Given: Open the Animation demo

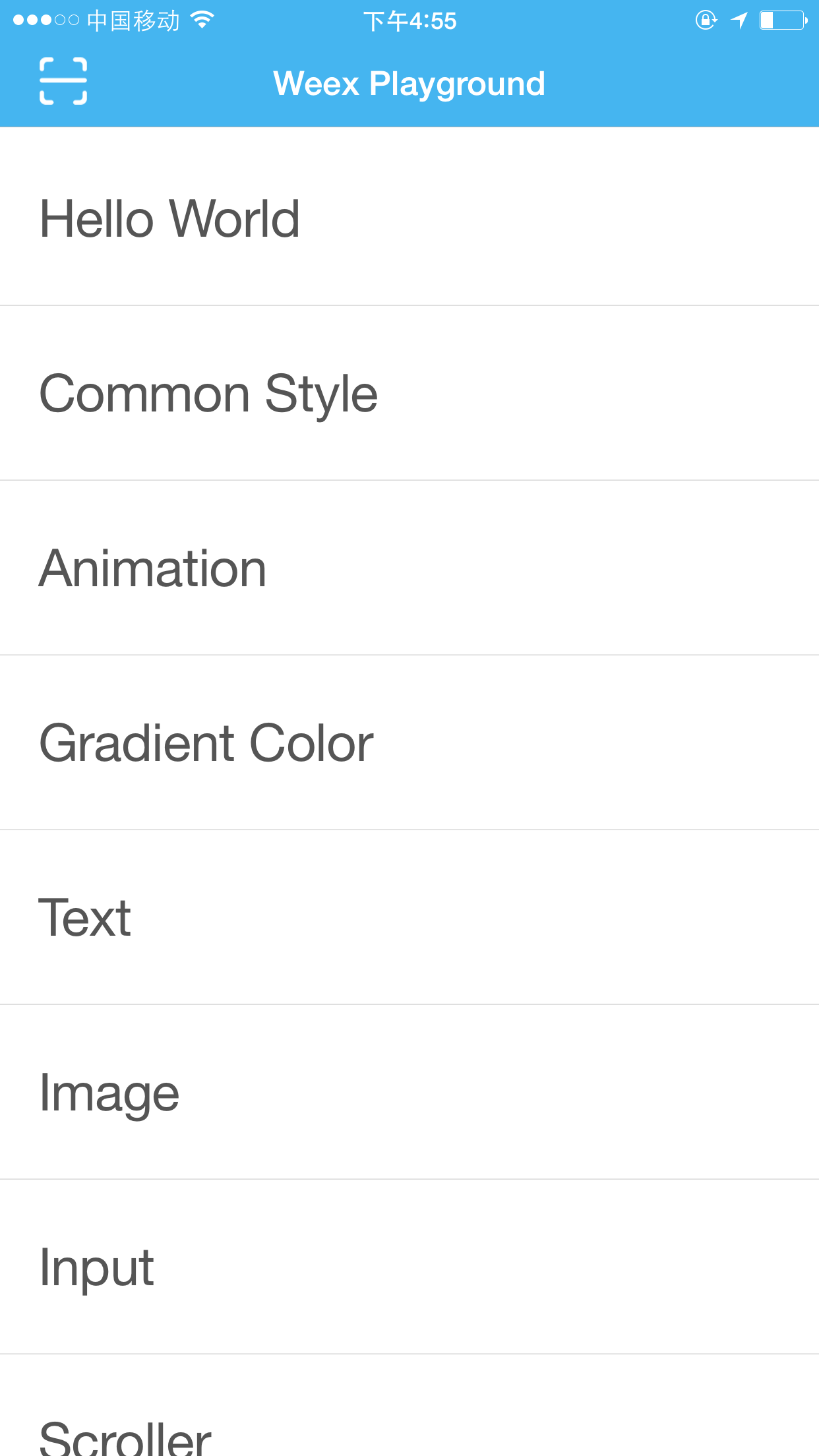Looking at the screenshot, I should 409,568.
